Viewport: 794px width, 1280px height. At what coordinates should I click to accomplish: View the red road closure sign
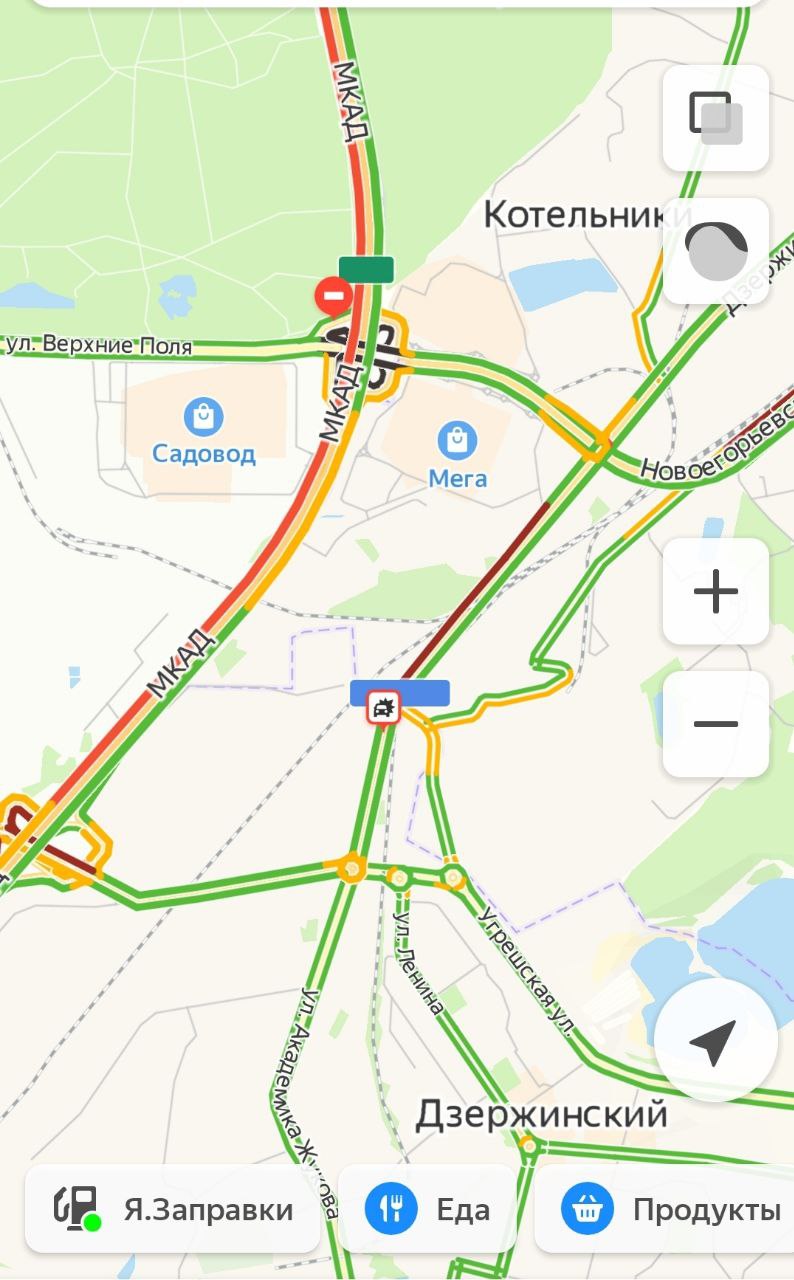[x=333, y=296]
